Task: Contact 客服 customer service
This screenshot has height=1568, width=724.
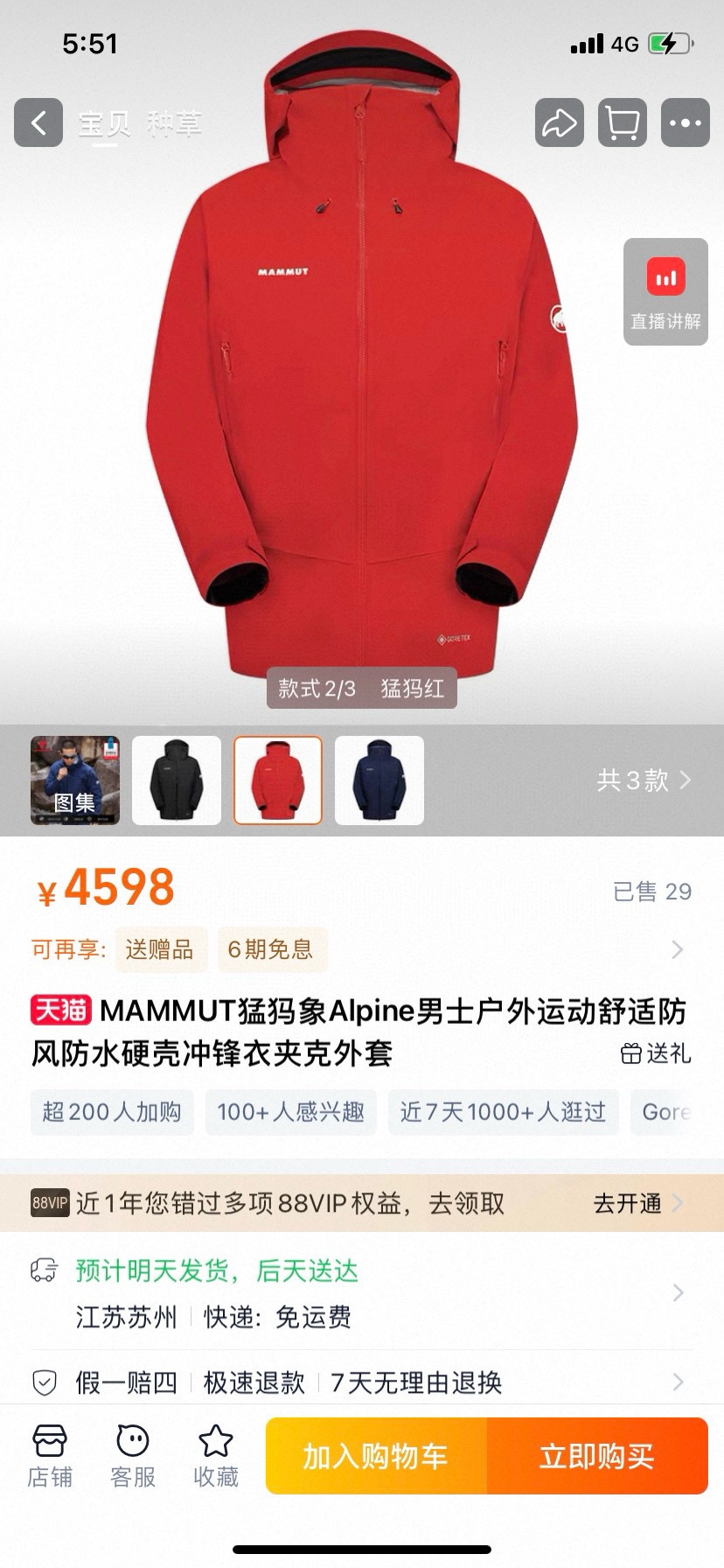Action: tap(133, 1457)
